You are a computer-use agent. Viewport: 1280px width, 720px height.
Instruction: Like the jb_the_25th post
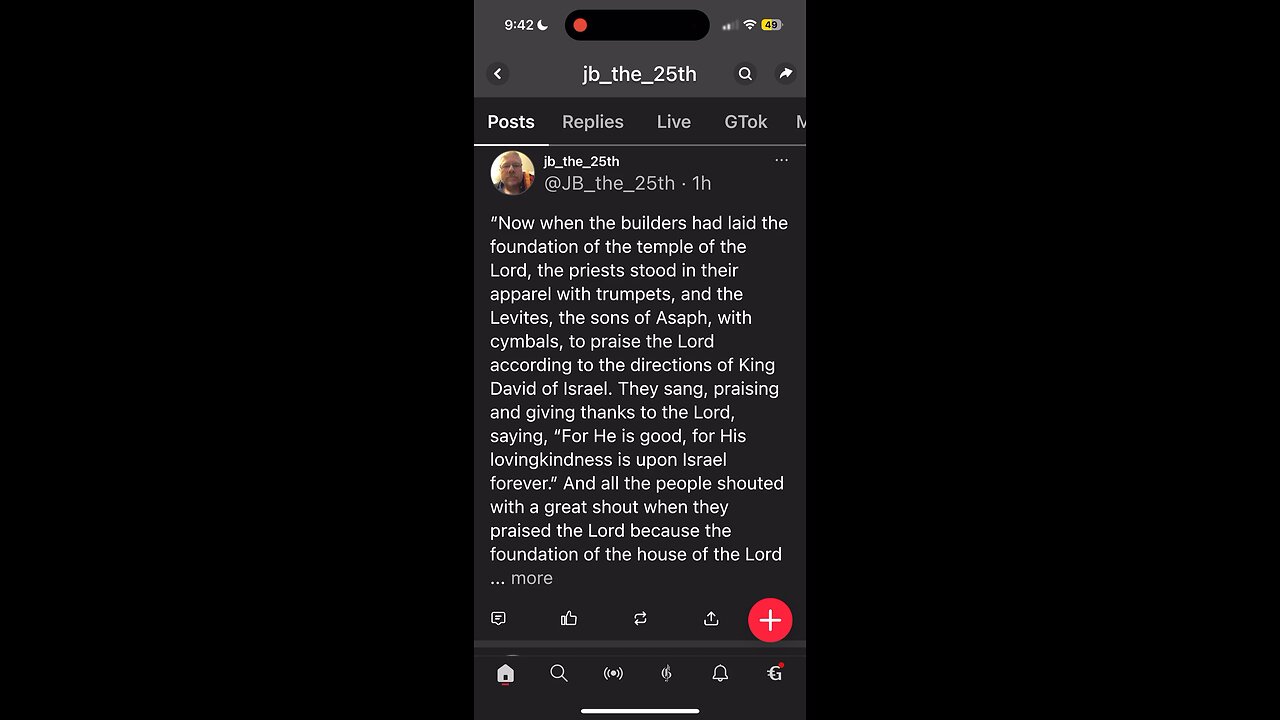click(x=569, y=619)
